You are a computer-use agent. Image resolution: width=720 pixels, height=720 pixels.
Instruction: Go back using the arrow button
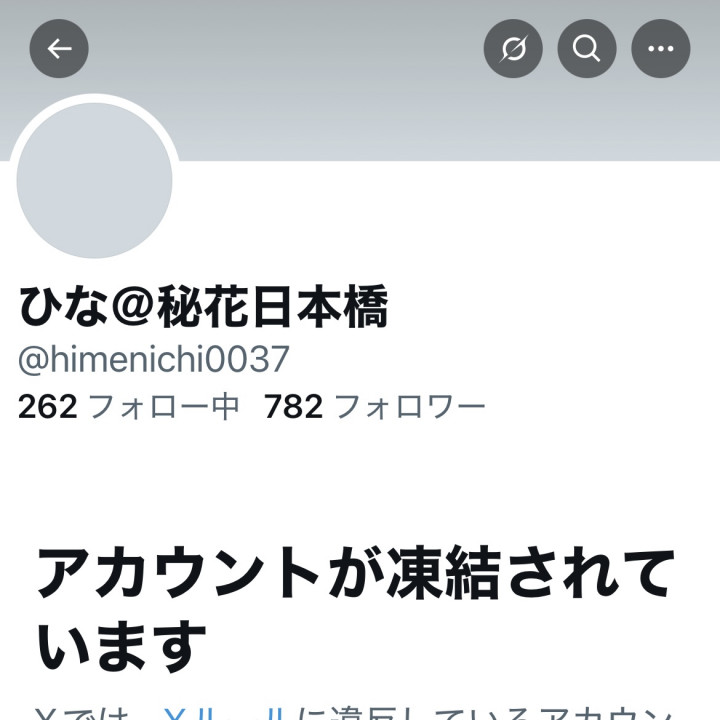59,49
